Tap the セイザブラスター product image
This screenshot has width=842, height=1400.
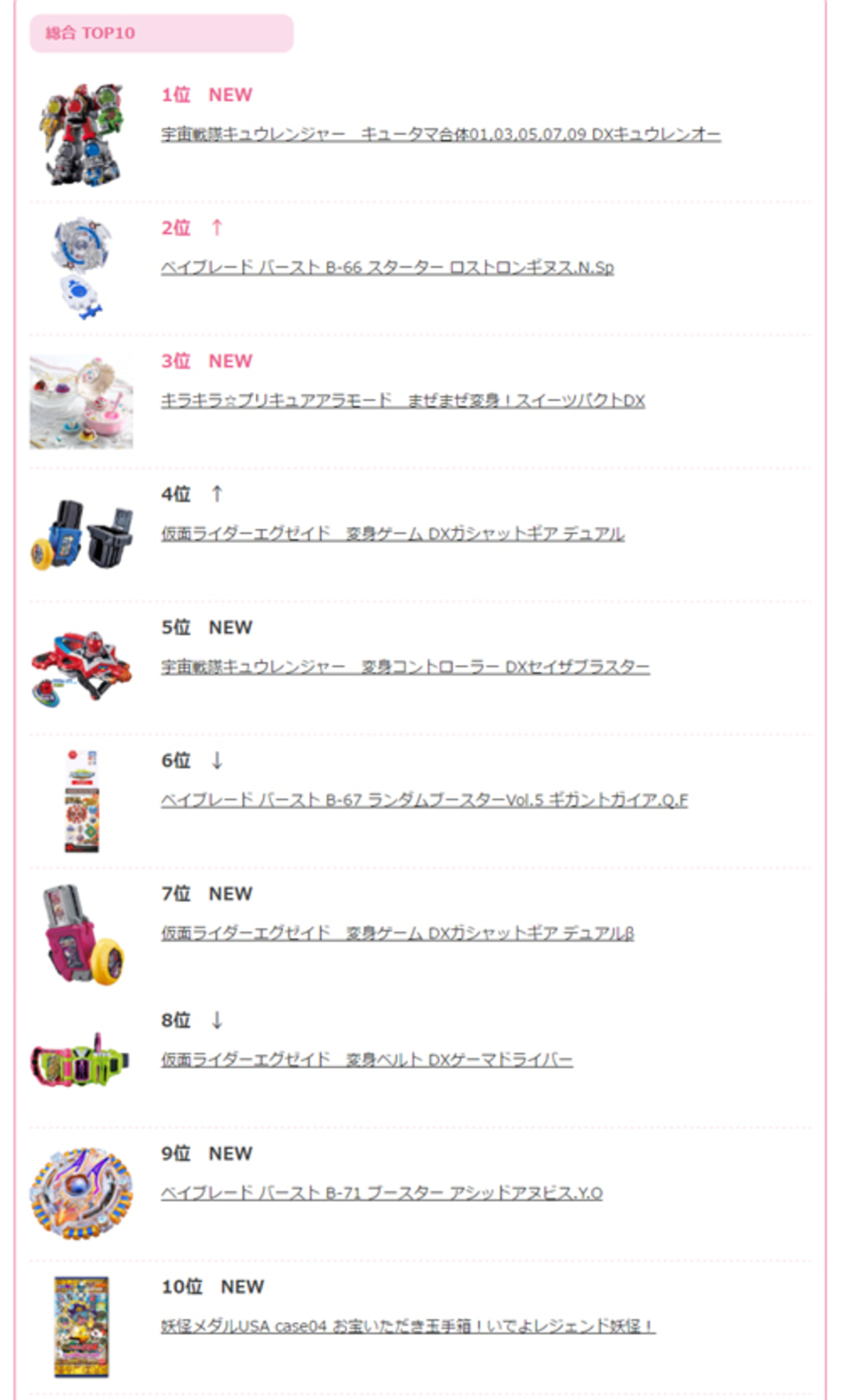pos(82,667)
